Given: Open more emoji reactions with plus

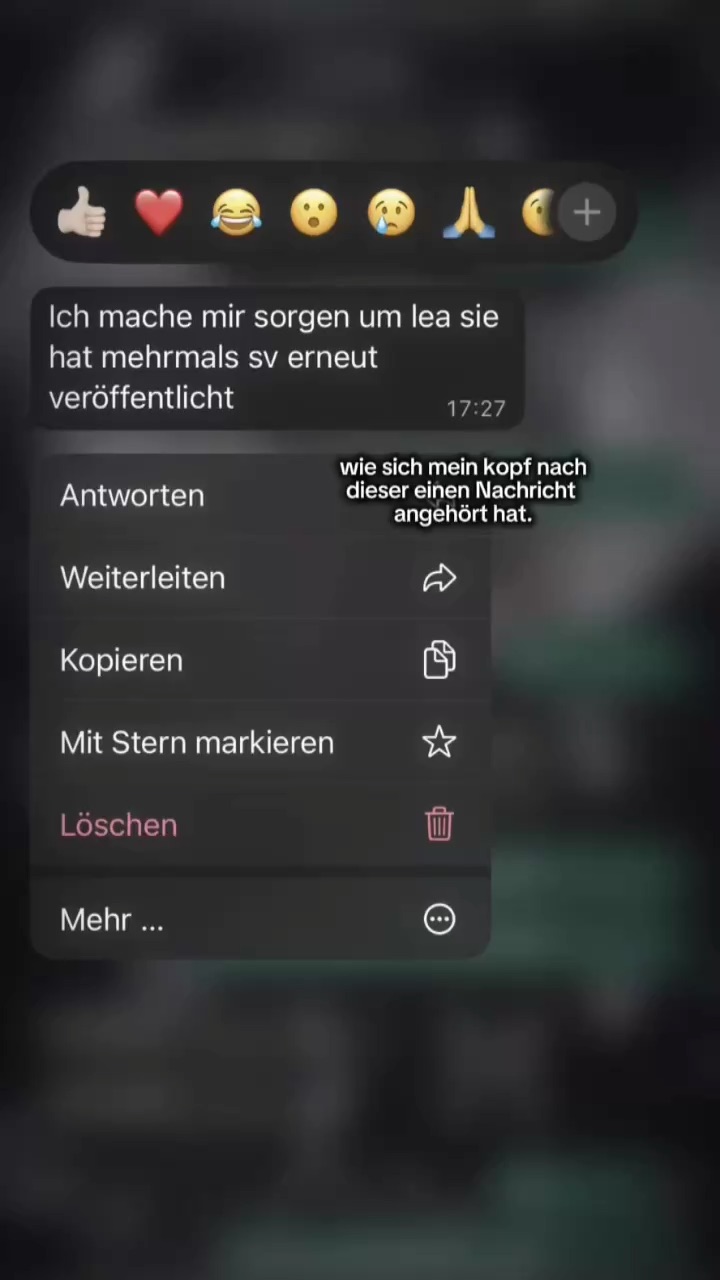Looking at the screenshot, I should pos(587,212).
